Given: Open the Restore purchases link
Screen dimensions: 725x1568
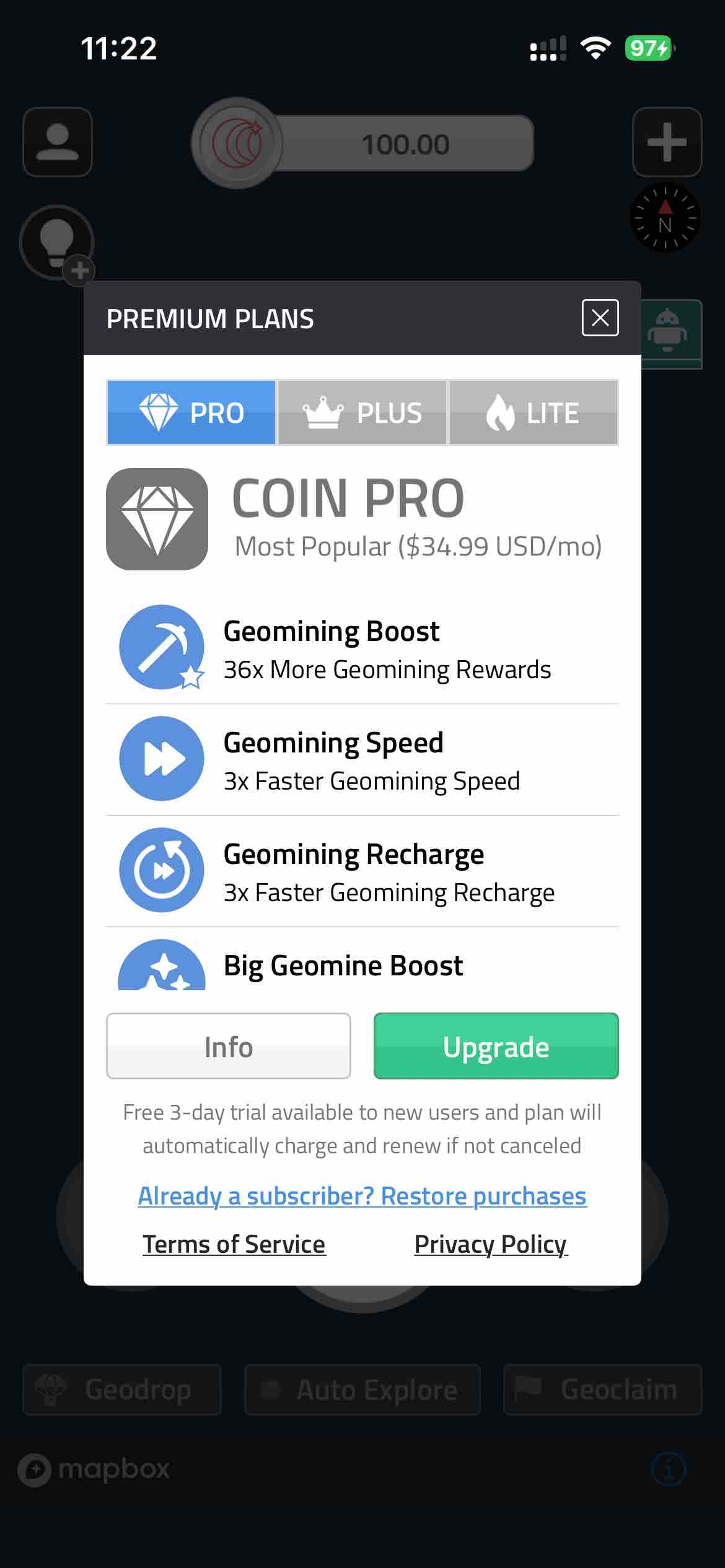Looking at the screenshot, I should click(x=362, y=1196).
